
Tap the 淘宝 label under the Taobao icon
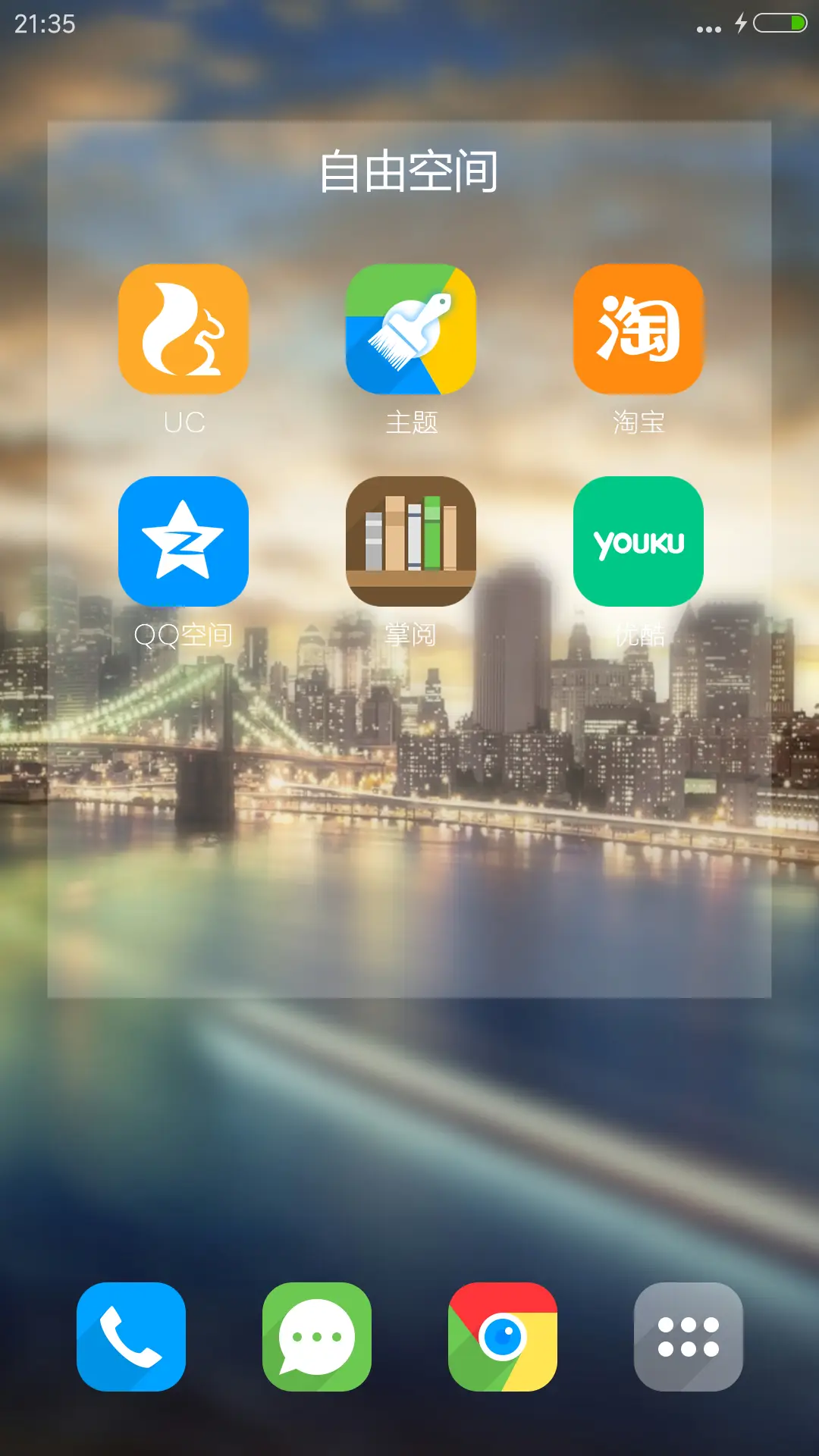pyautogui.click(x=637, y=423)
